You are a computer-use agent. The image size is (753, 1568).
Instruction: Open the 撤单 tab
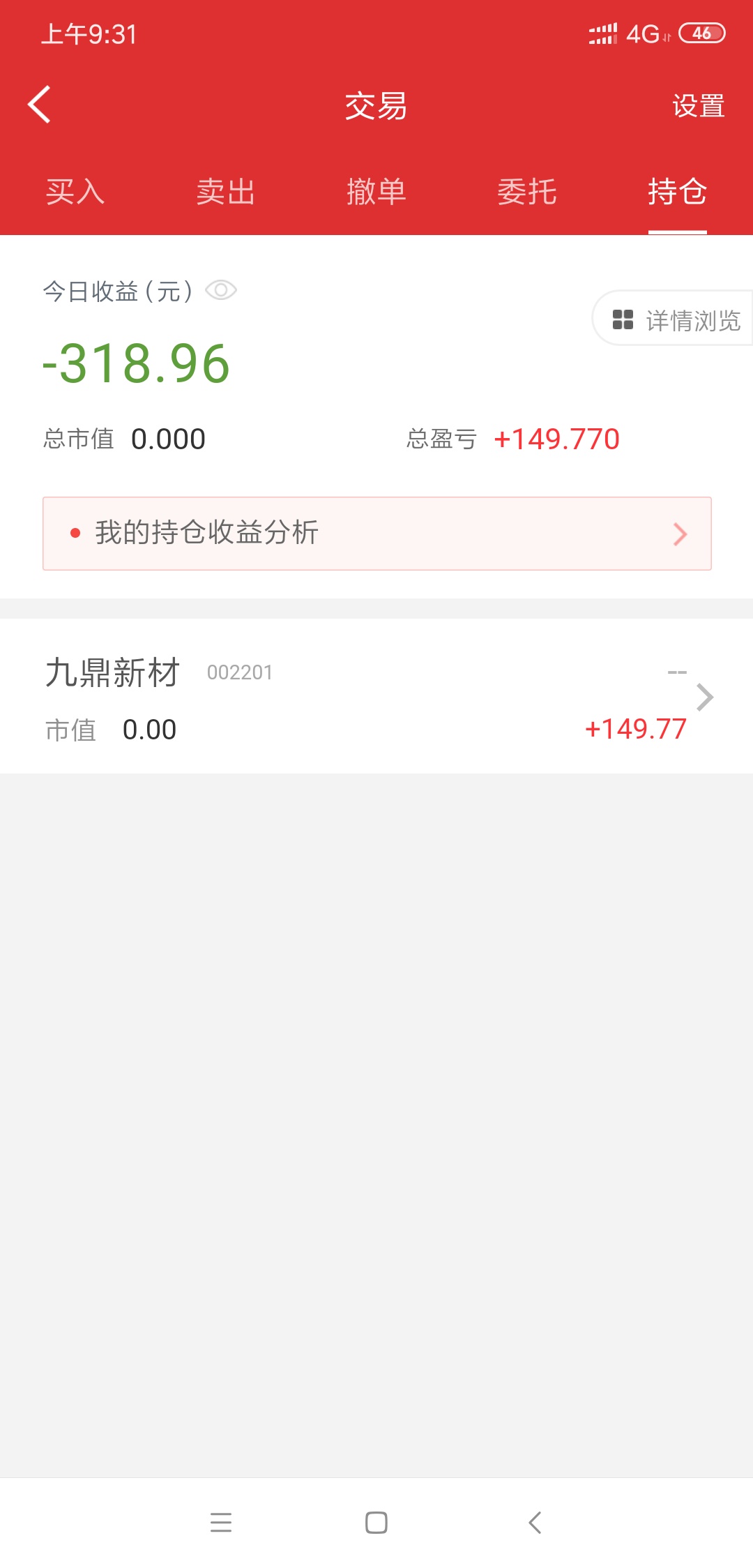pos(376,192)
